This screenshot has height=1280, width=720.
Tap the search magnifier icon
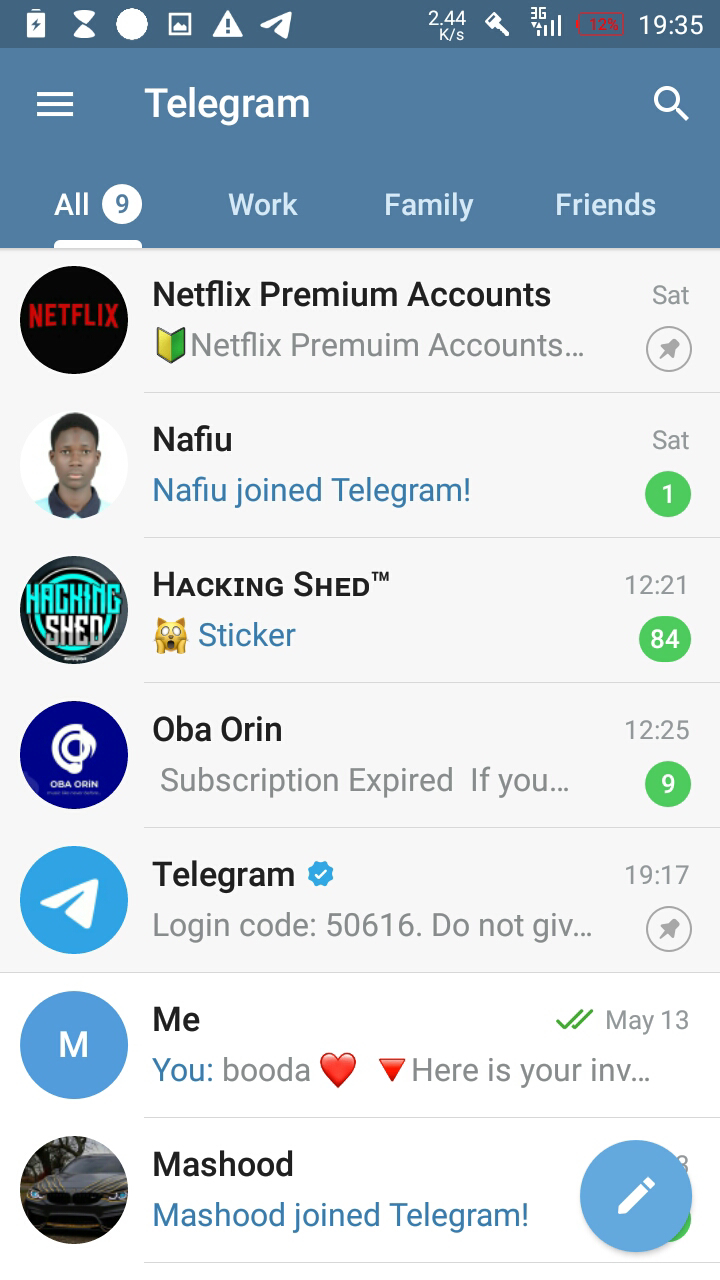(x=671, y=103)
